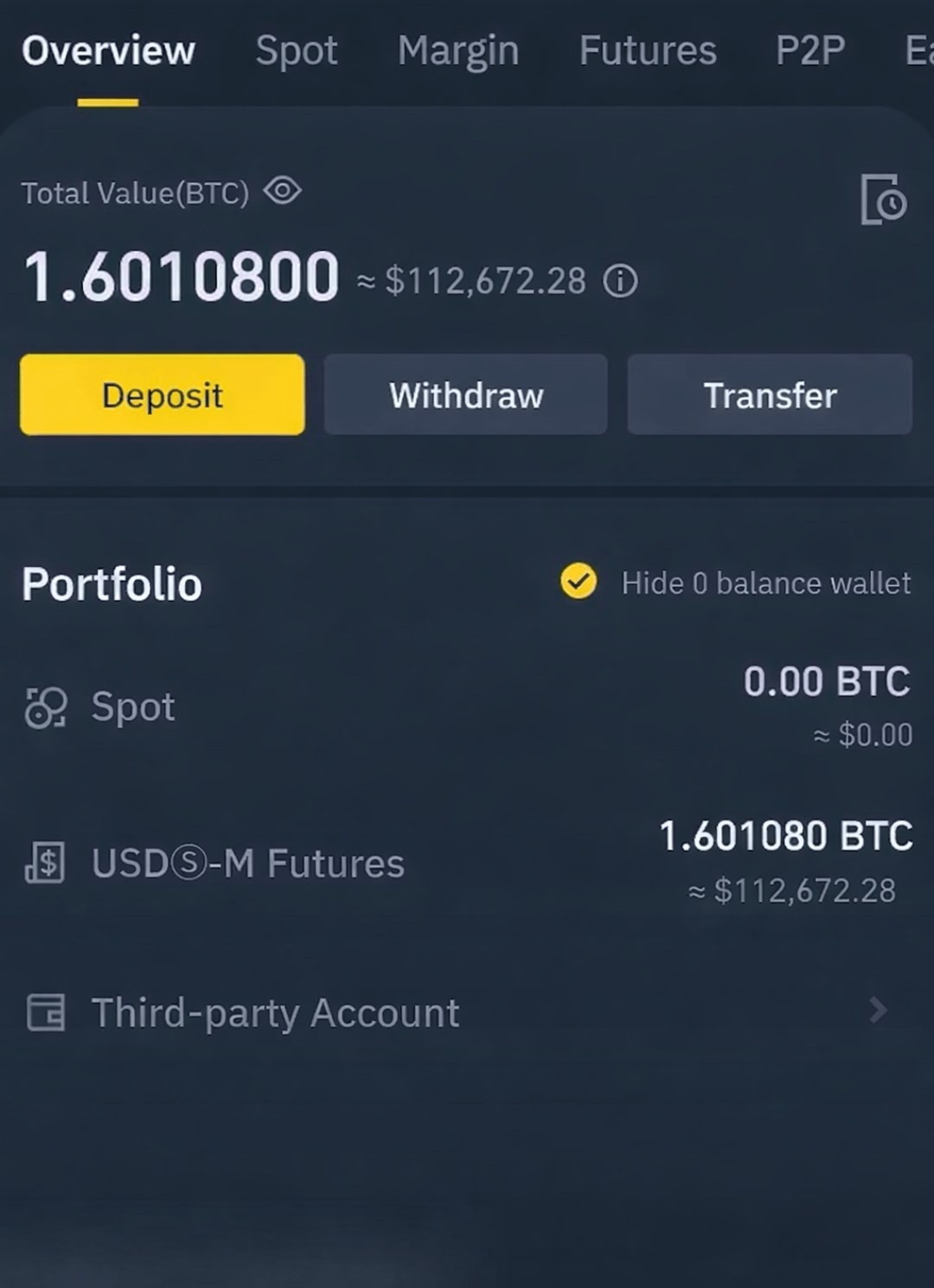
Task: Select the Overview tab
Action: [108, 50]
